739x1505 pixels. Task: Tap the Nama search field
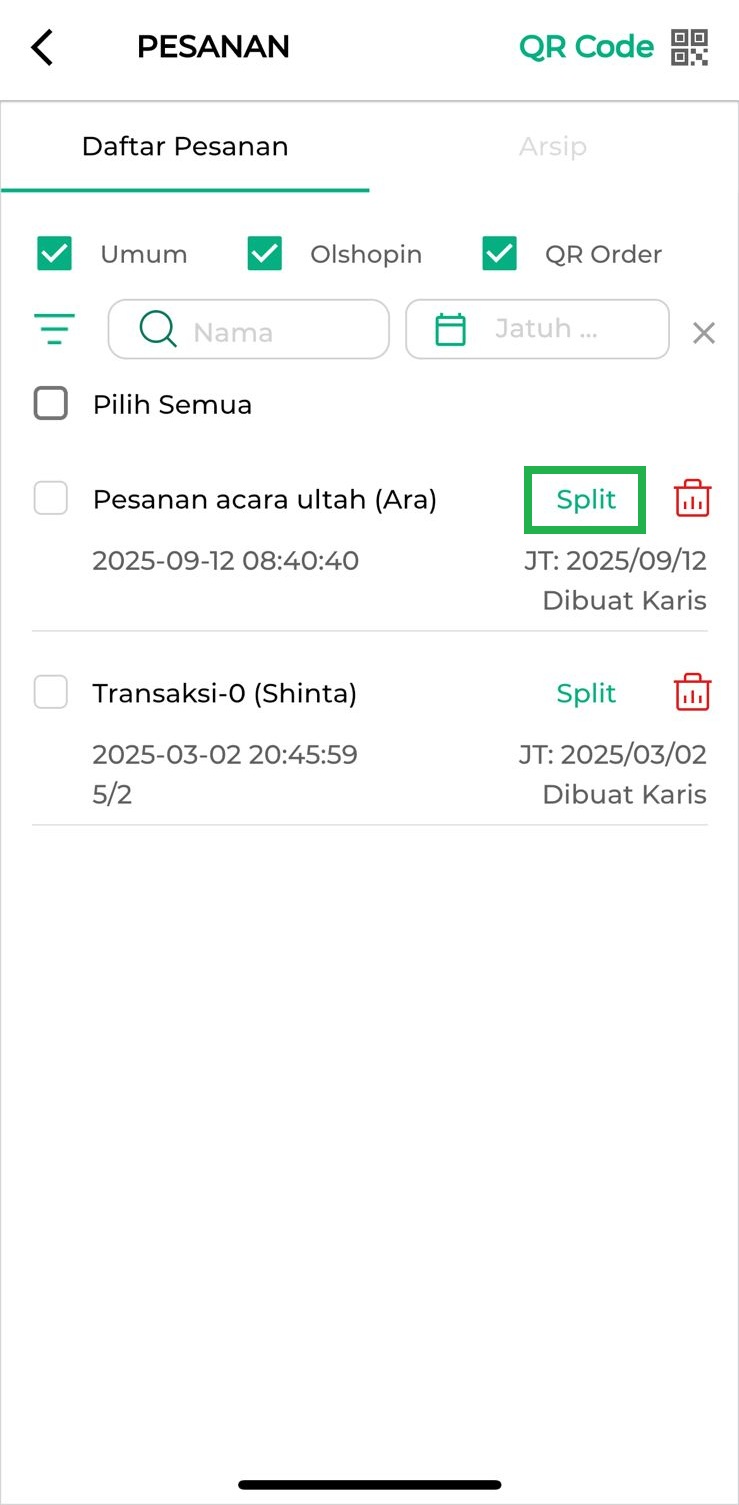249,329
